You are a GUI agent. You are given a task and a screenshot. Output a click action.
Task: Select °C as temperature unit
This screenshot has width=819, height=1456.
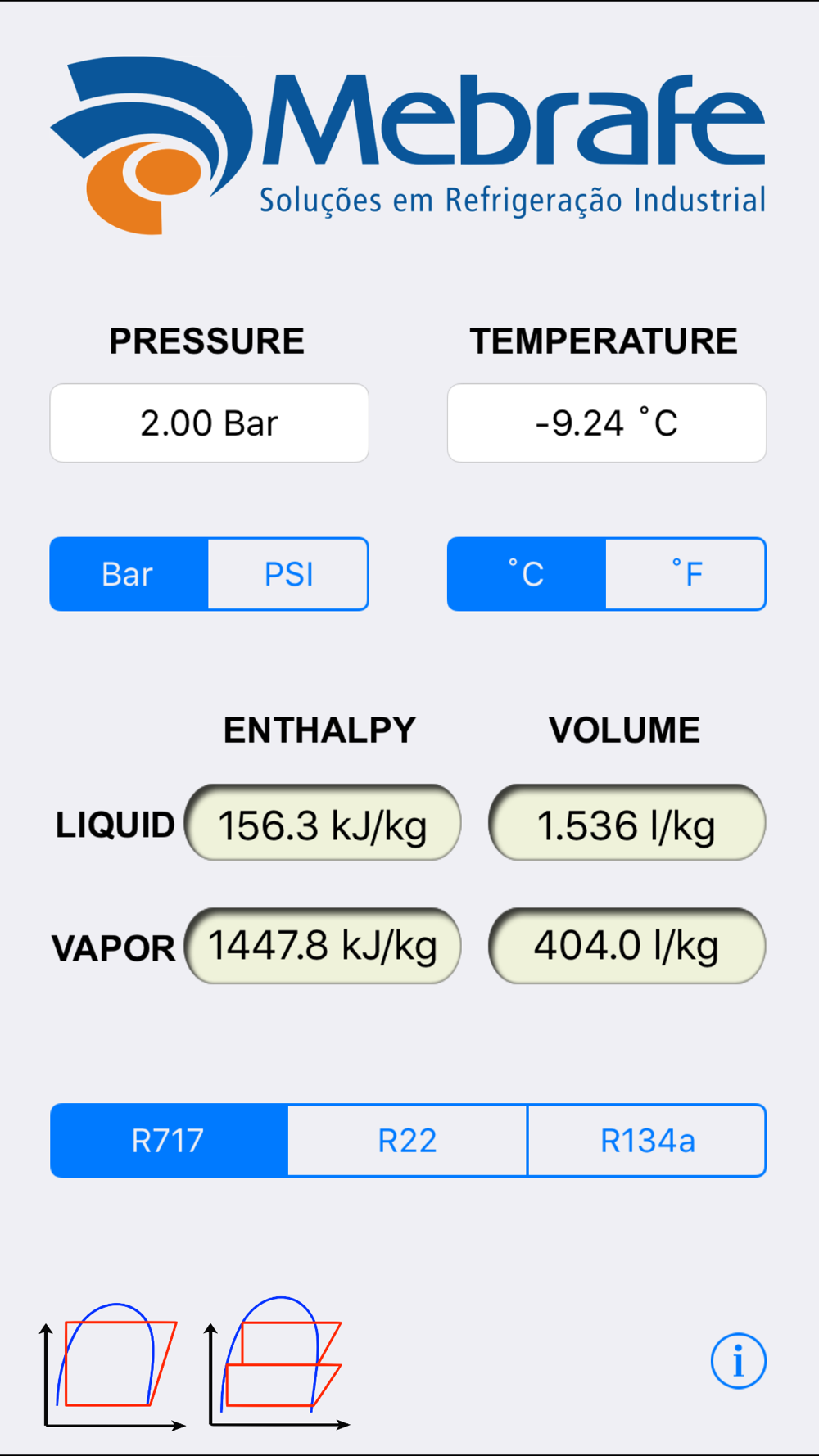[527, 574]
